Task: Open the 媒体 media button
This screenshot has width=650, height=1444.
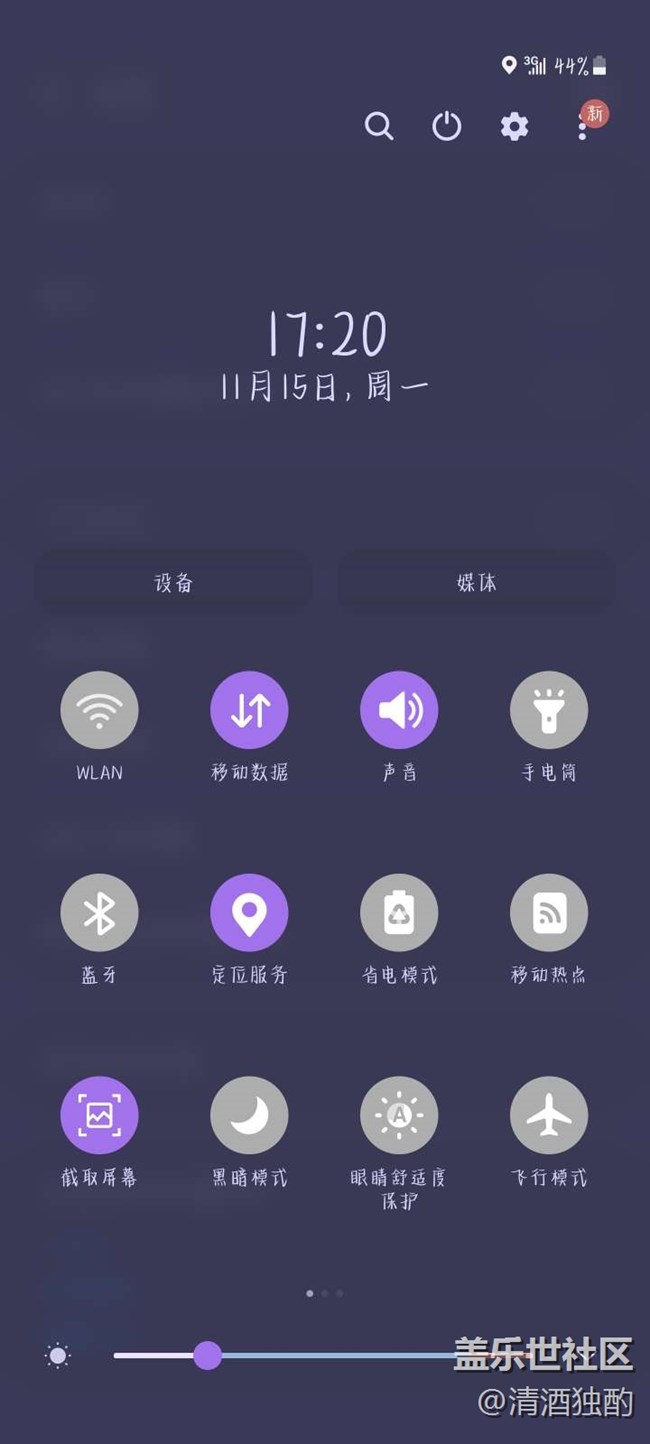Action: click(476, 583)
